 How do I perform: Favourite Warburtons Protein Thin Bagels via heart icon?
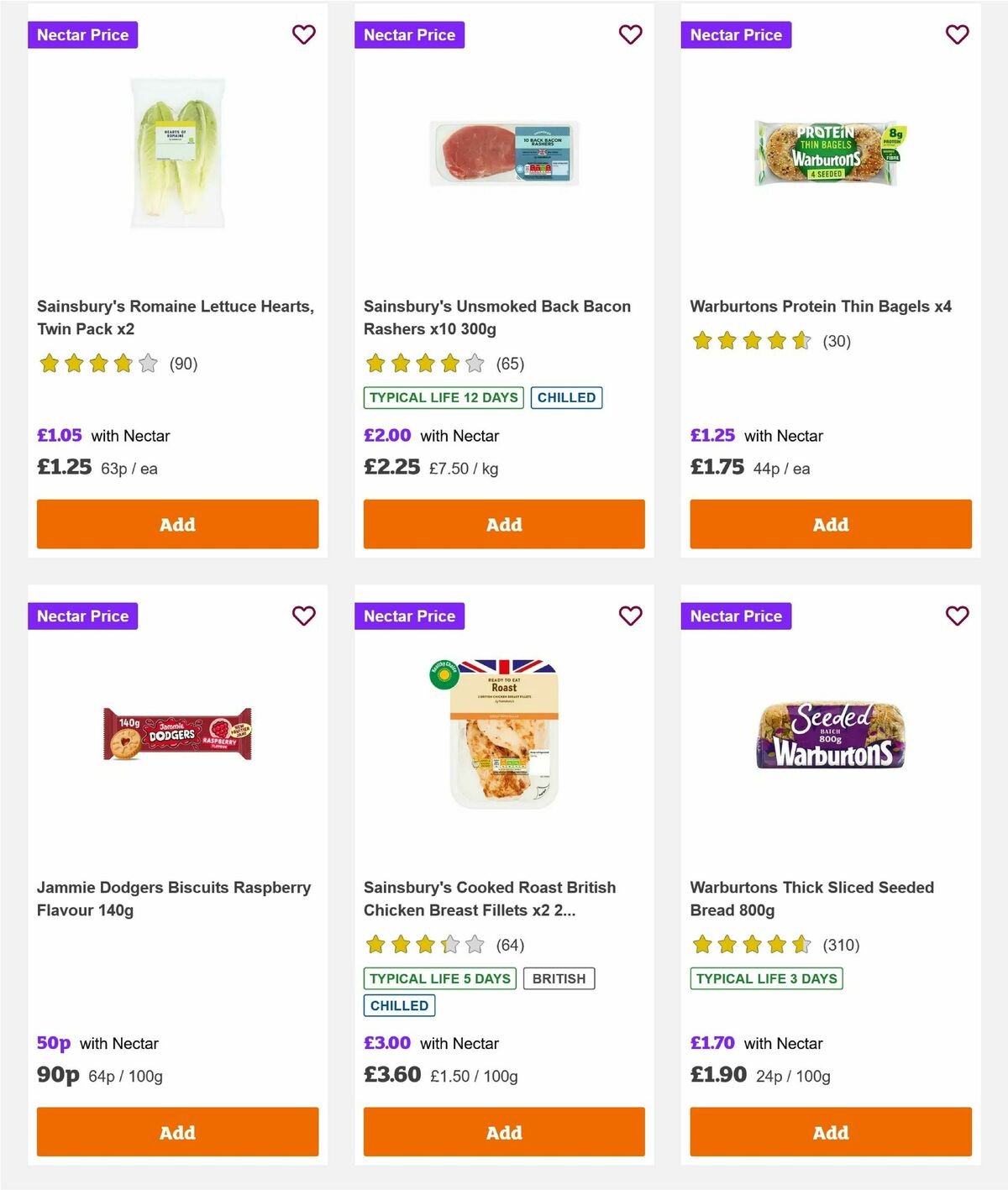pos(957,34)
